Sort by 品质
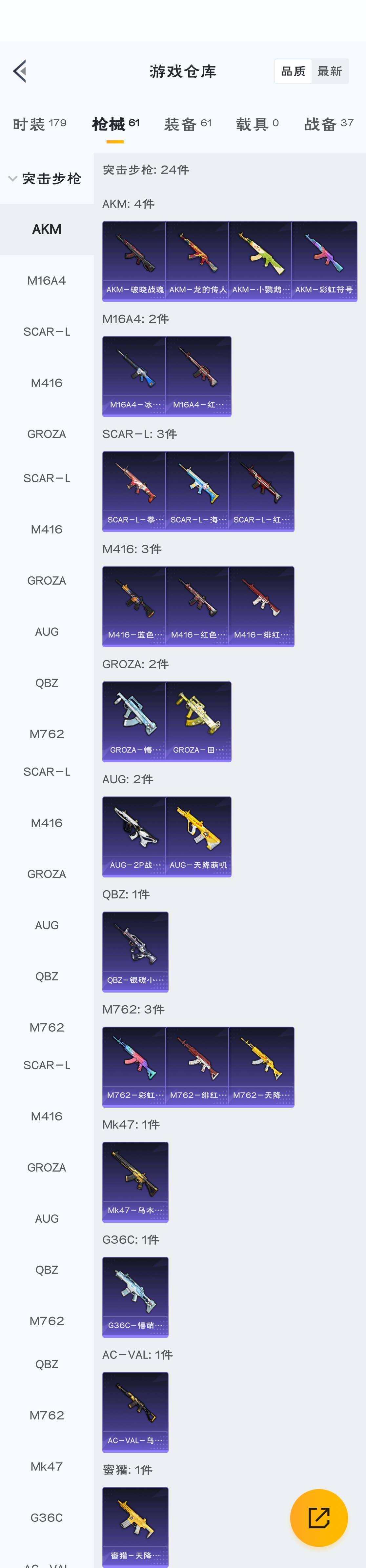The image size is (366, 1568). pyautogui.click(x=293, y=71)
